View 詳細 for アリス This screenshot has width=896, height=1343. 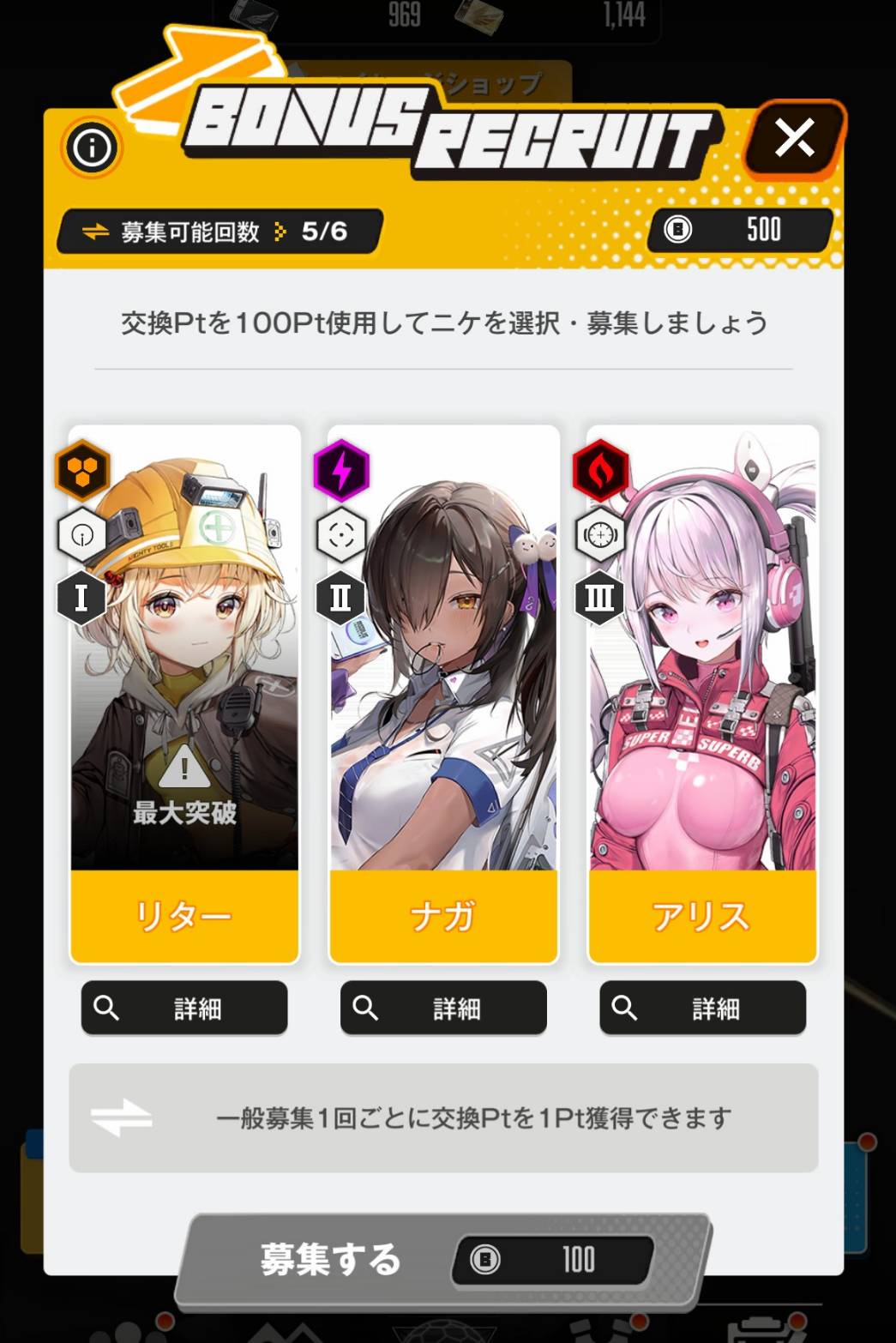702,1008
